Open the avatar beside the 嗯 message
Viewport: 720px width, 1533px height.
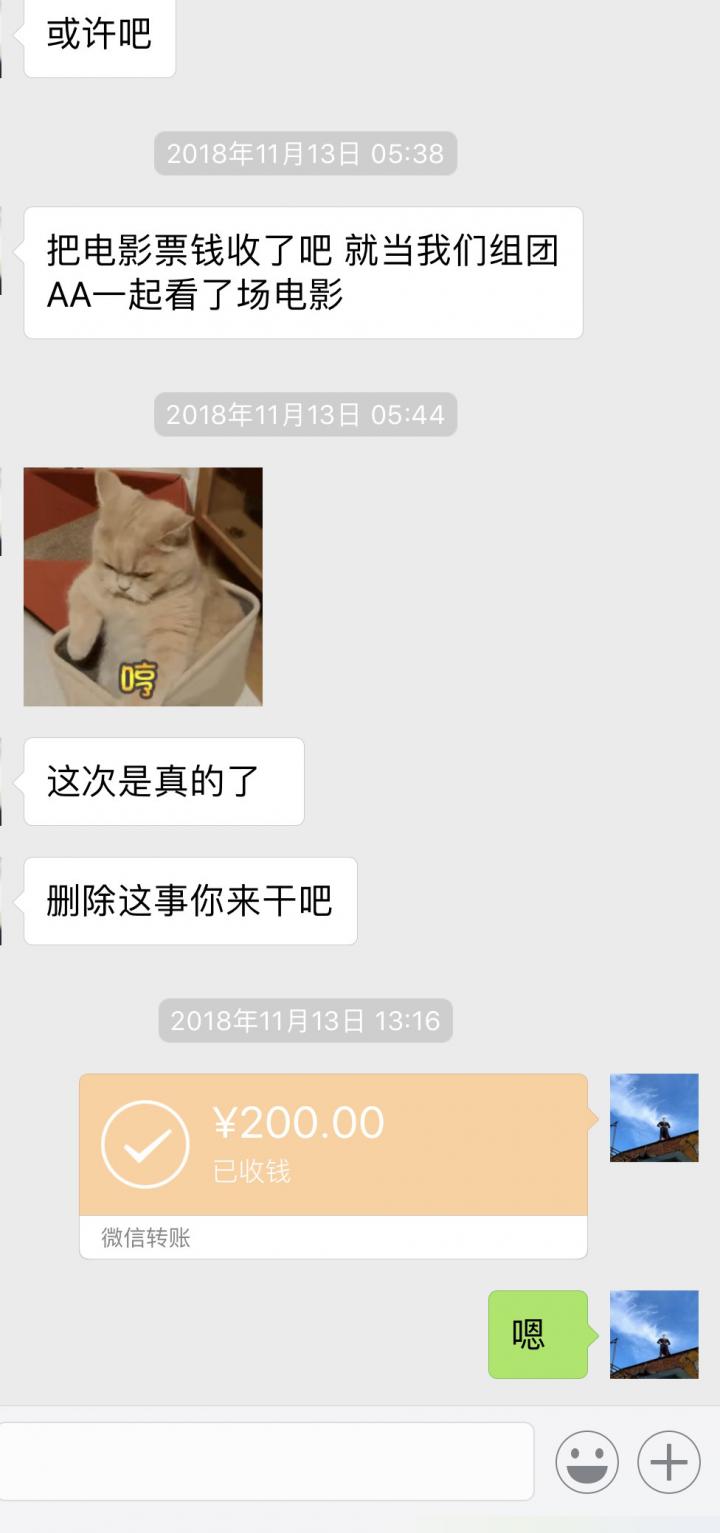click(x=654, y=1334)
